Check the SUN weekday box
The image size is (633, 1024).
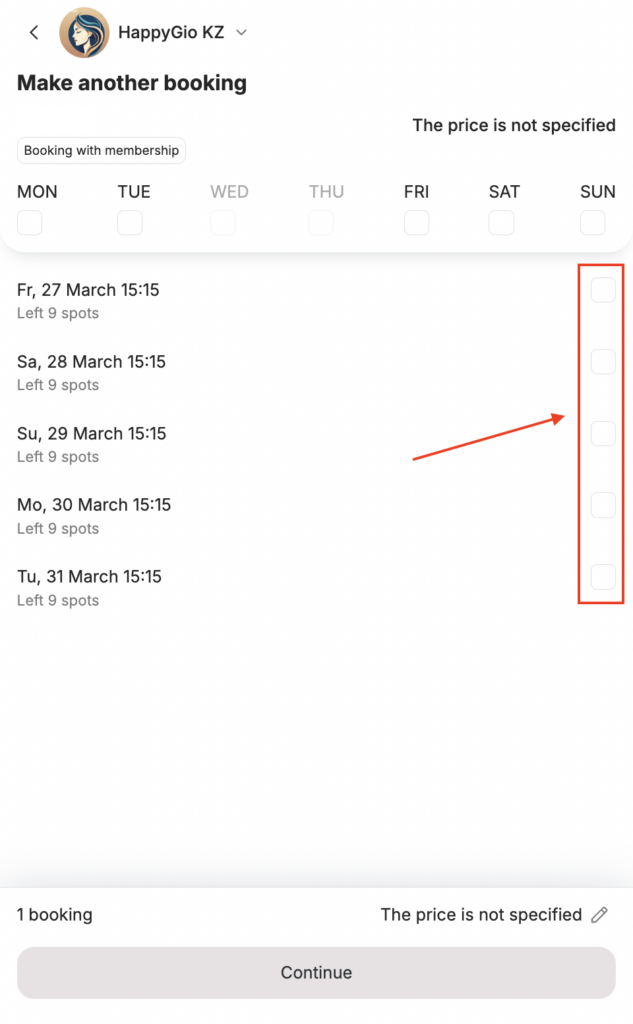point(593,222)
